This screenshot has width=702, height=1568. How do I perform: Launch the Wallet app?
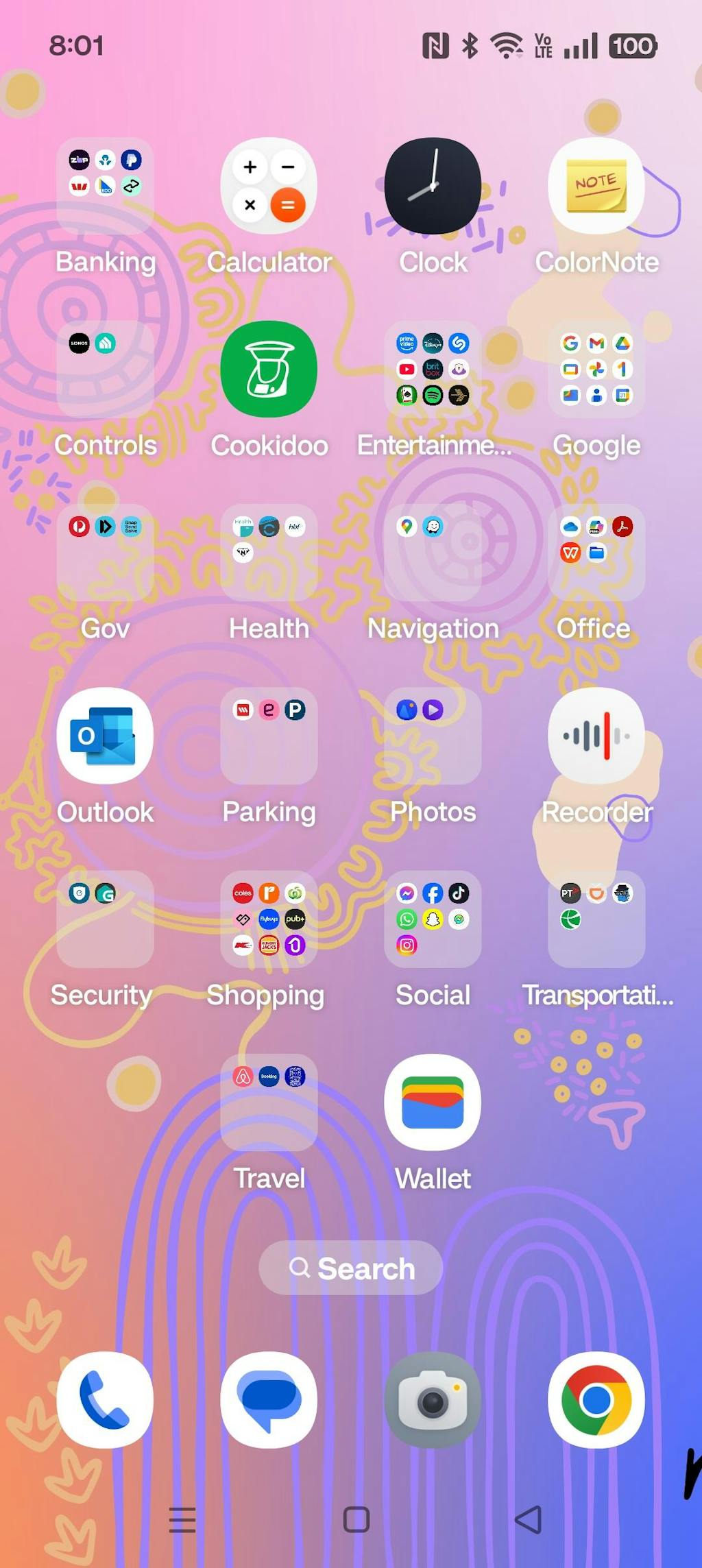tap(433, 1102)
